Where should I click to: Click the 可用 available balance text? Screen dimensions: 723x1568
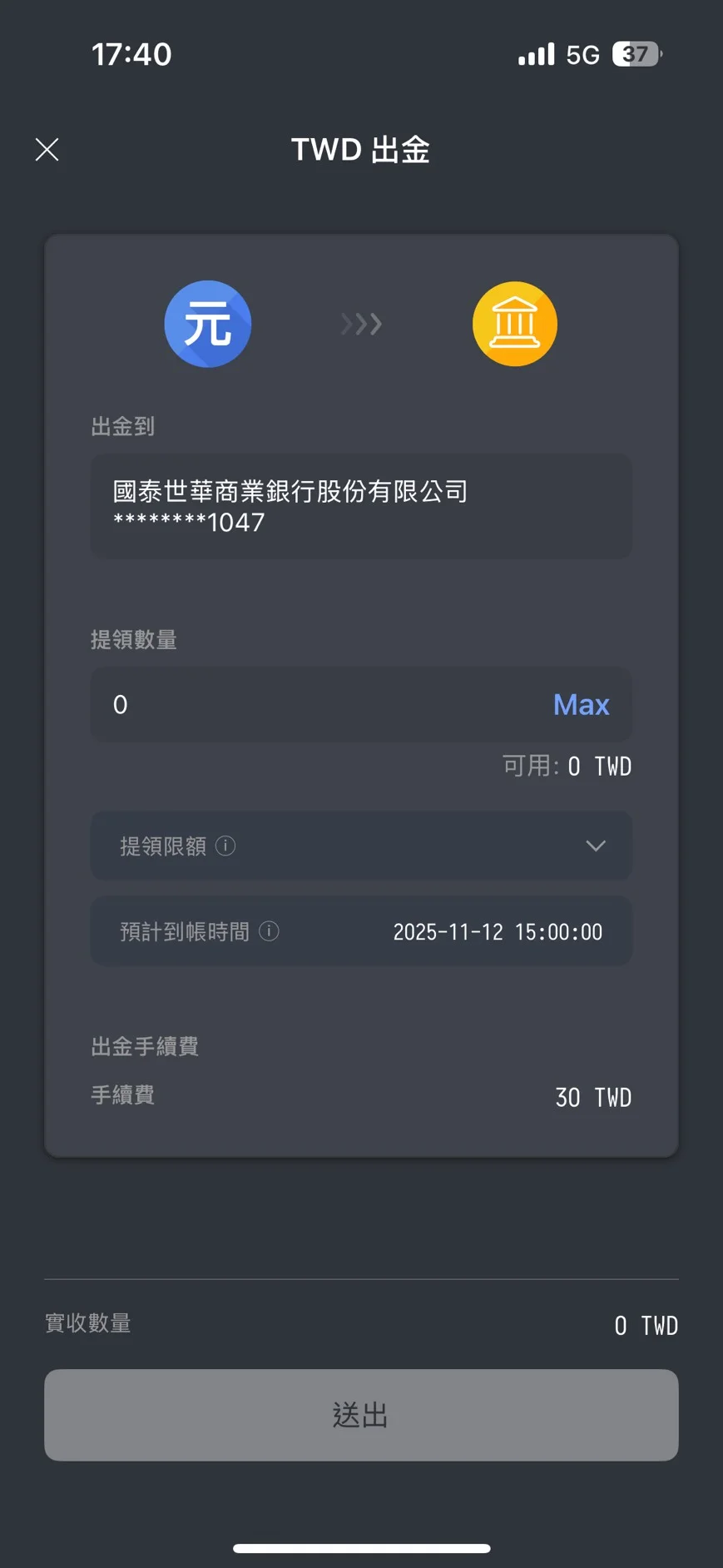567,766
